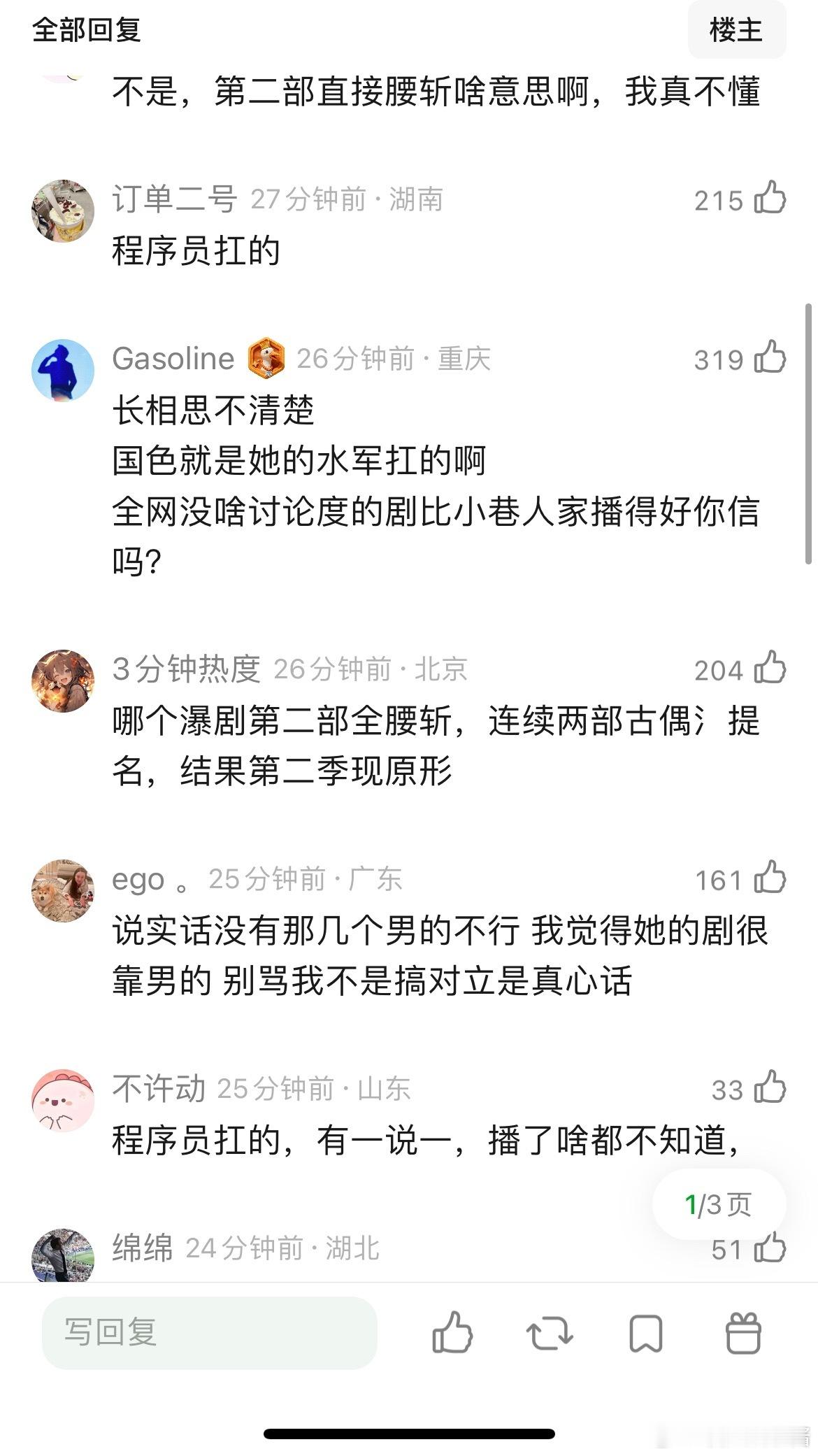Toggle like on 订单二号's comment

click(771, 199)
